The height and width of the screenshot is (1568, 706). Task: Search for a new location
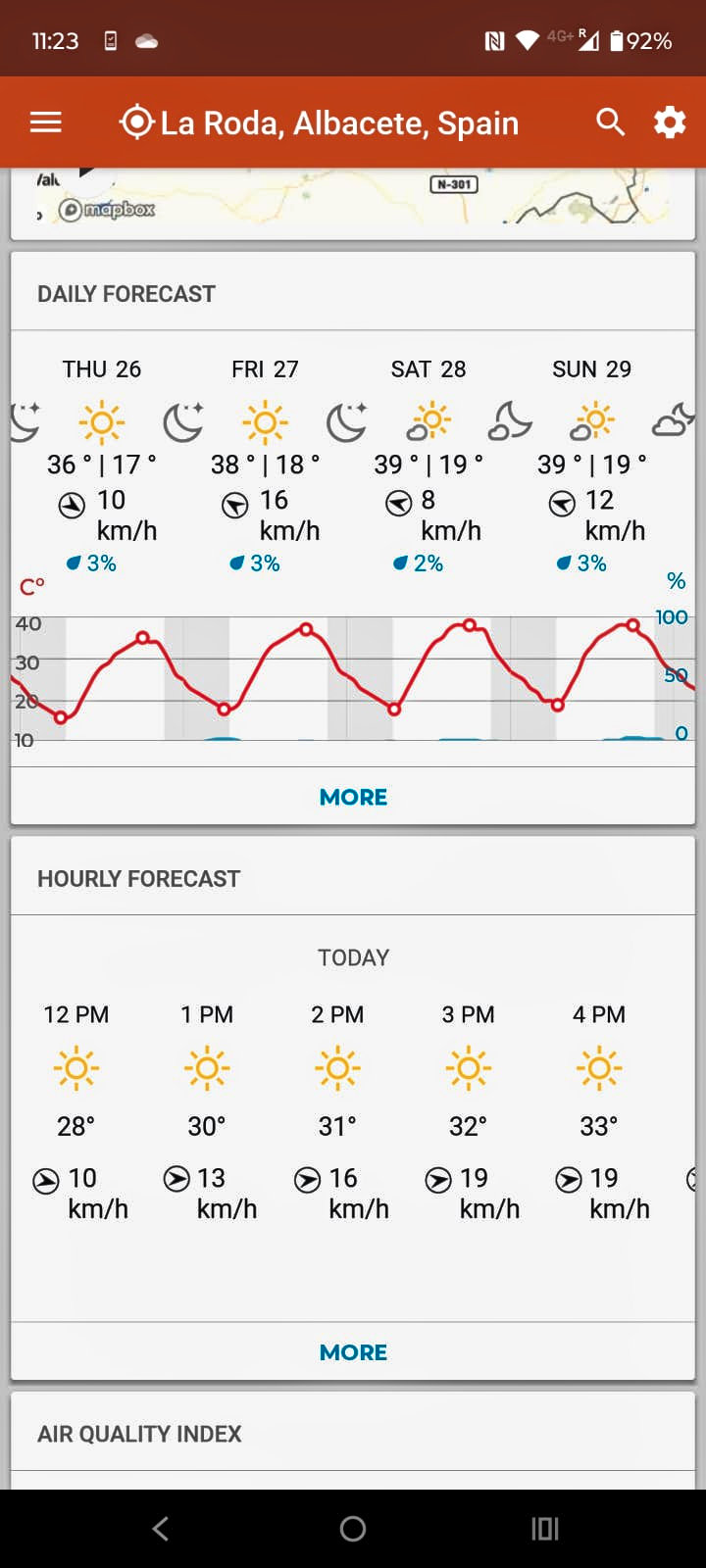point(610,122)
